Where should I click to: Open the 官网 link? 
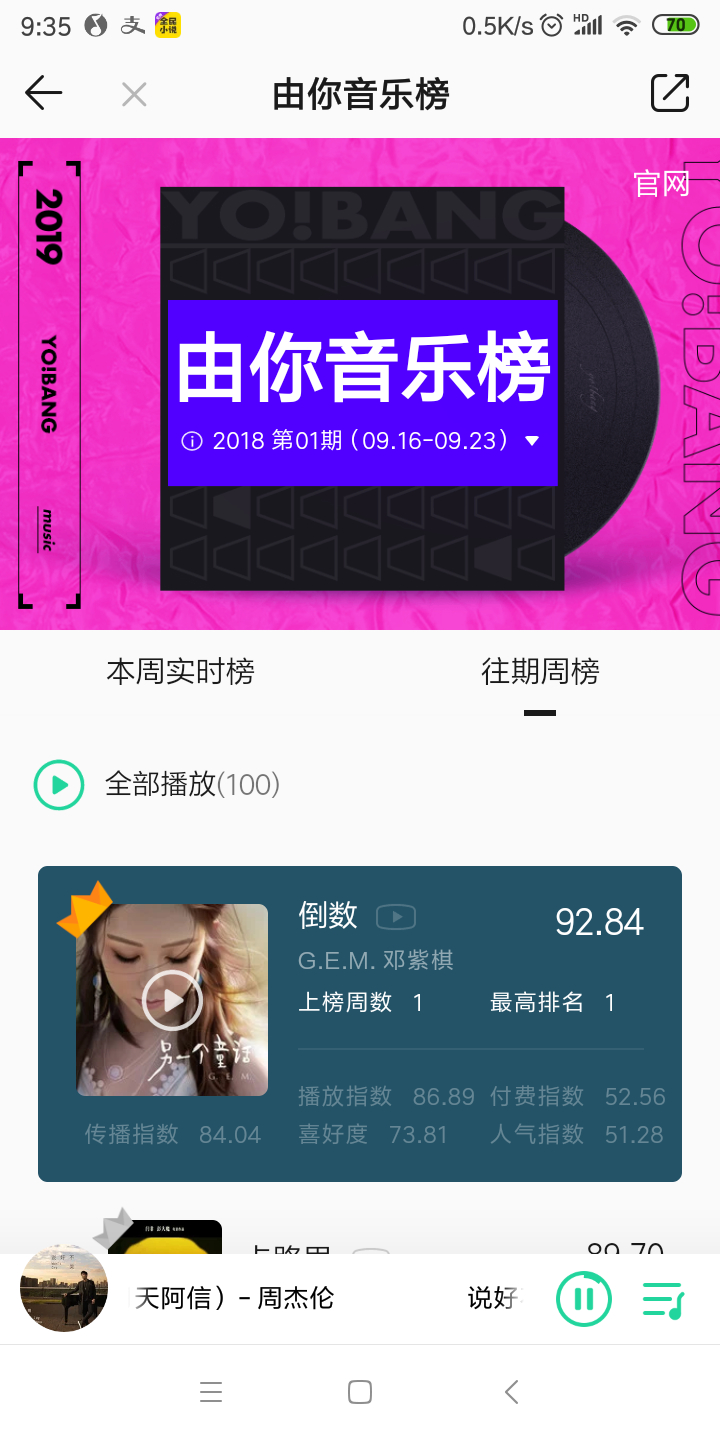coord(661,185)
